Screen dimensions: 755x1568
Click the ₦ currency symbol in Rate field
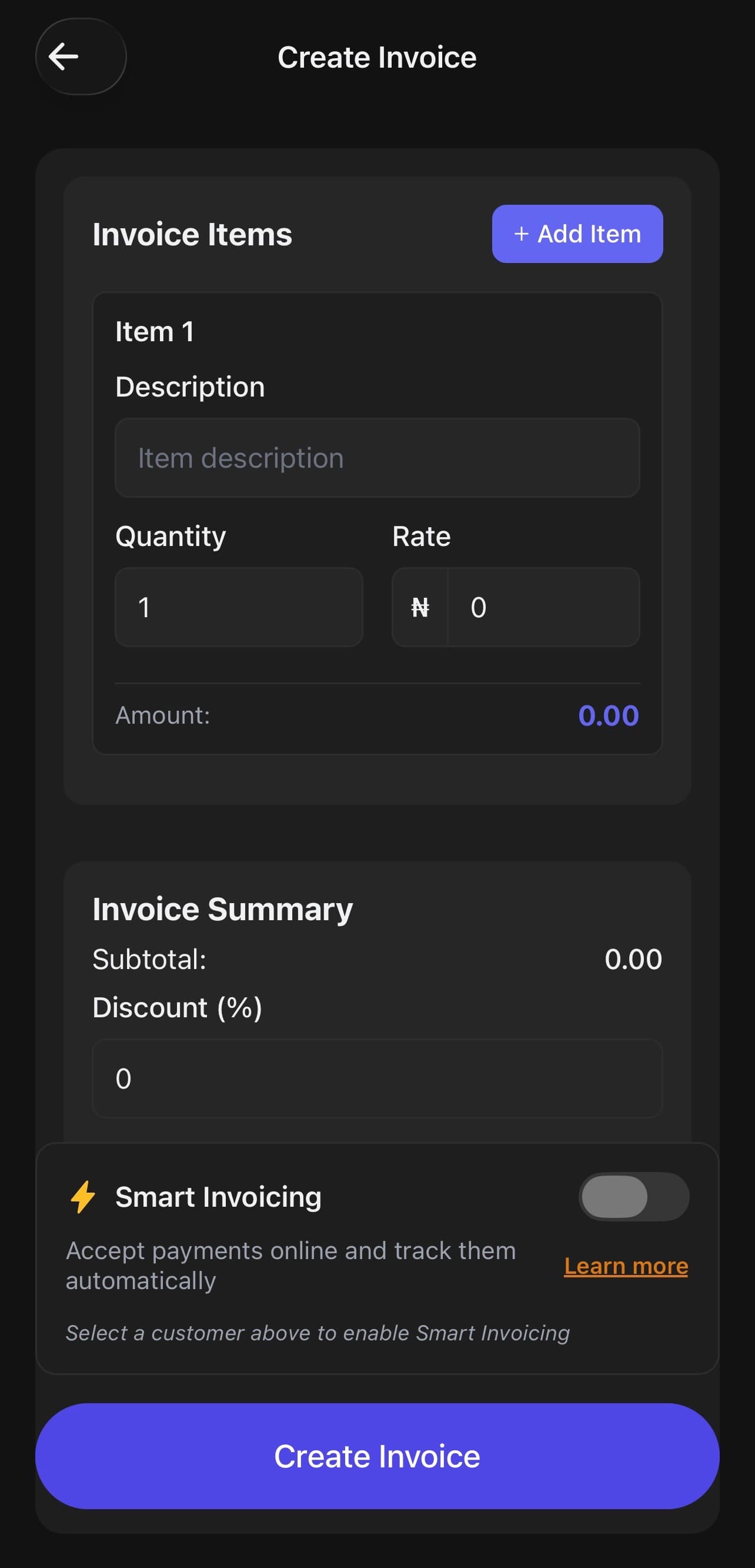click(420, 607)
